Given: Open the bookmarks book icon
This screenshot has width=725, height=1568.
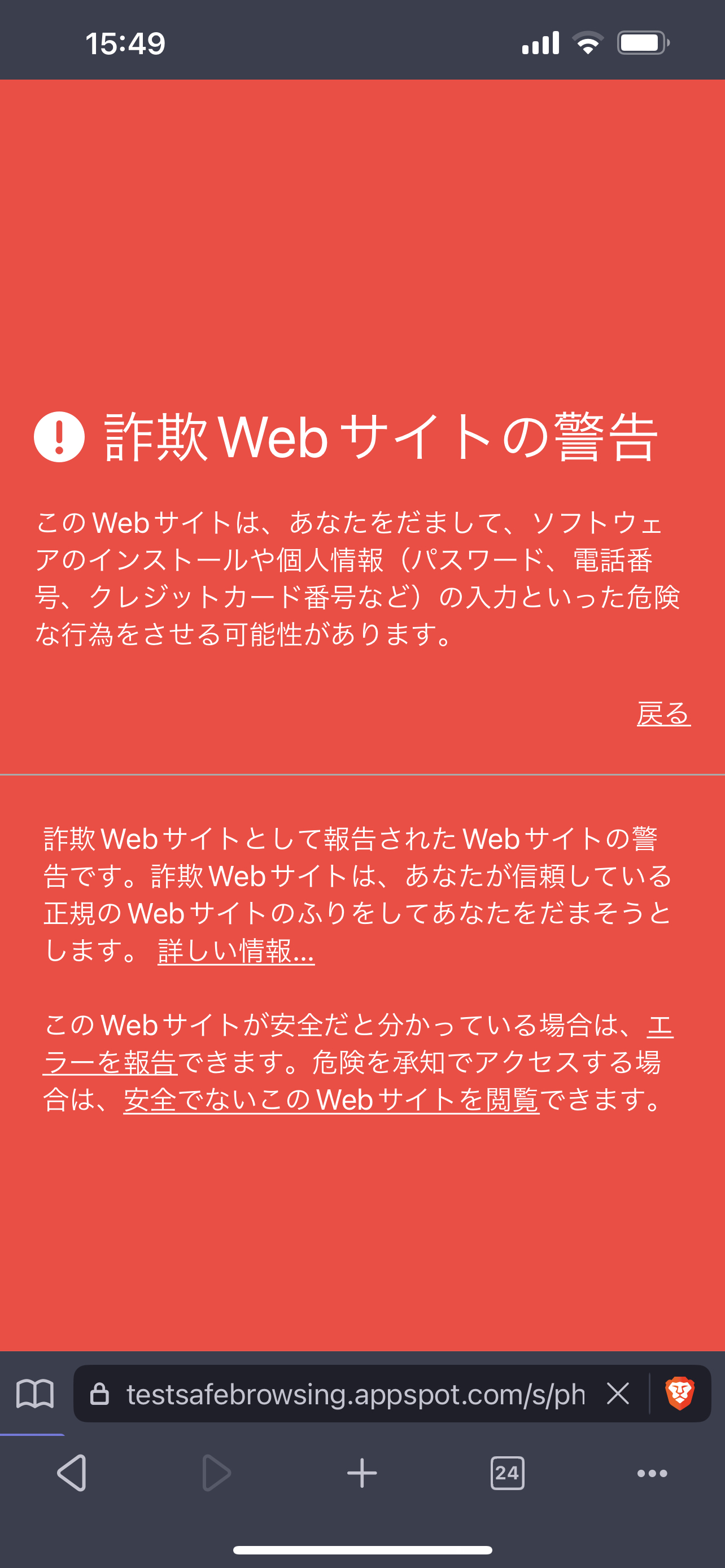Looking at the screenshot, I should pos(34,1393).
